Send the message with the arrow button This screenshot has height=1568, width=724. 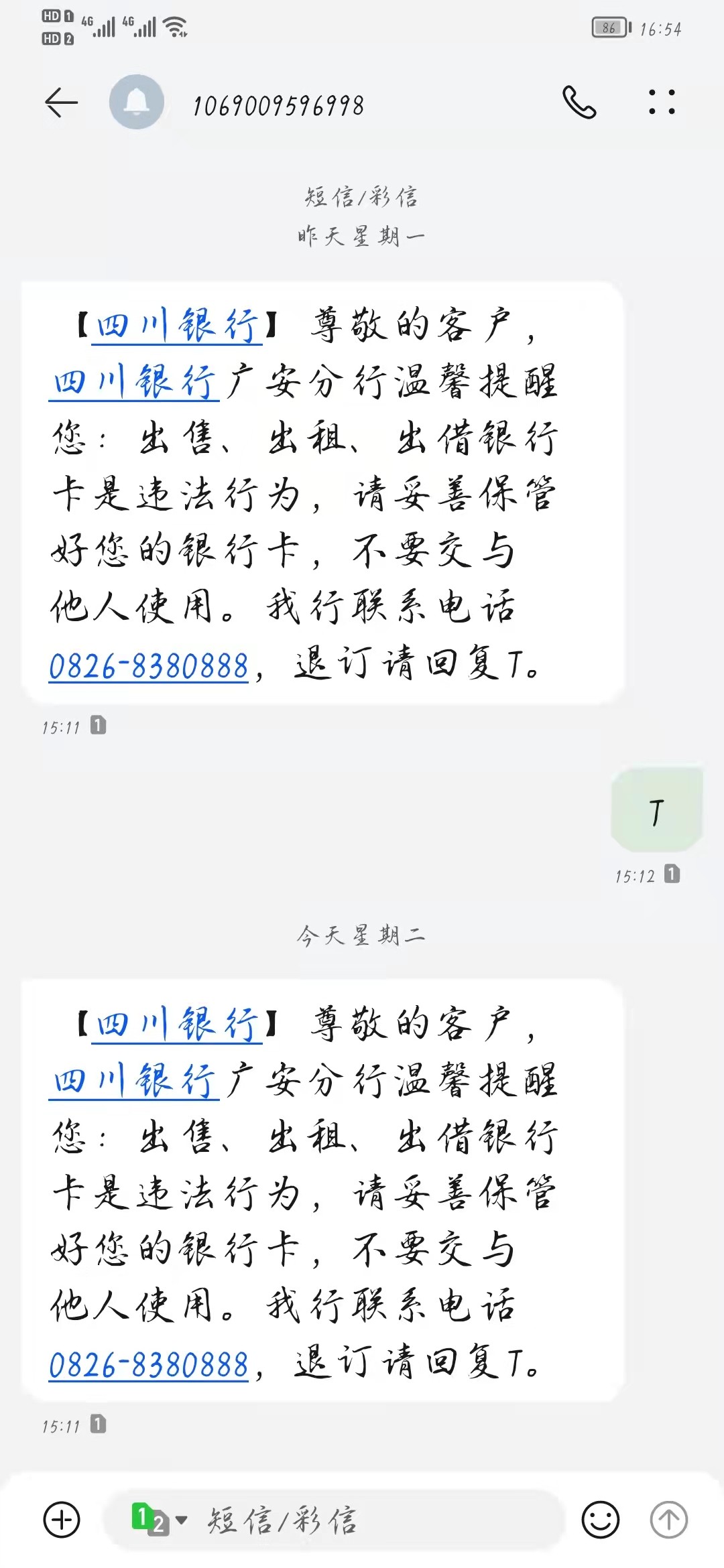point(668,1519)
